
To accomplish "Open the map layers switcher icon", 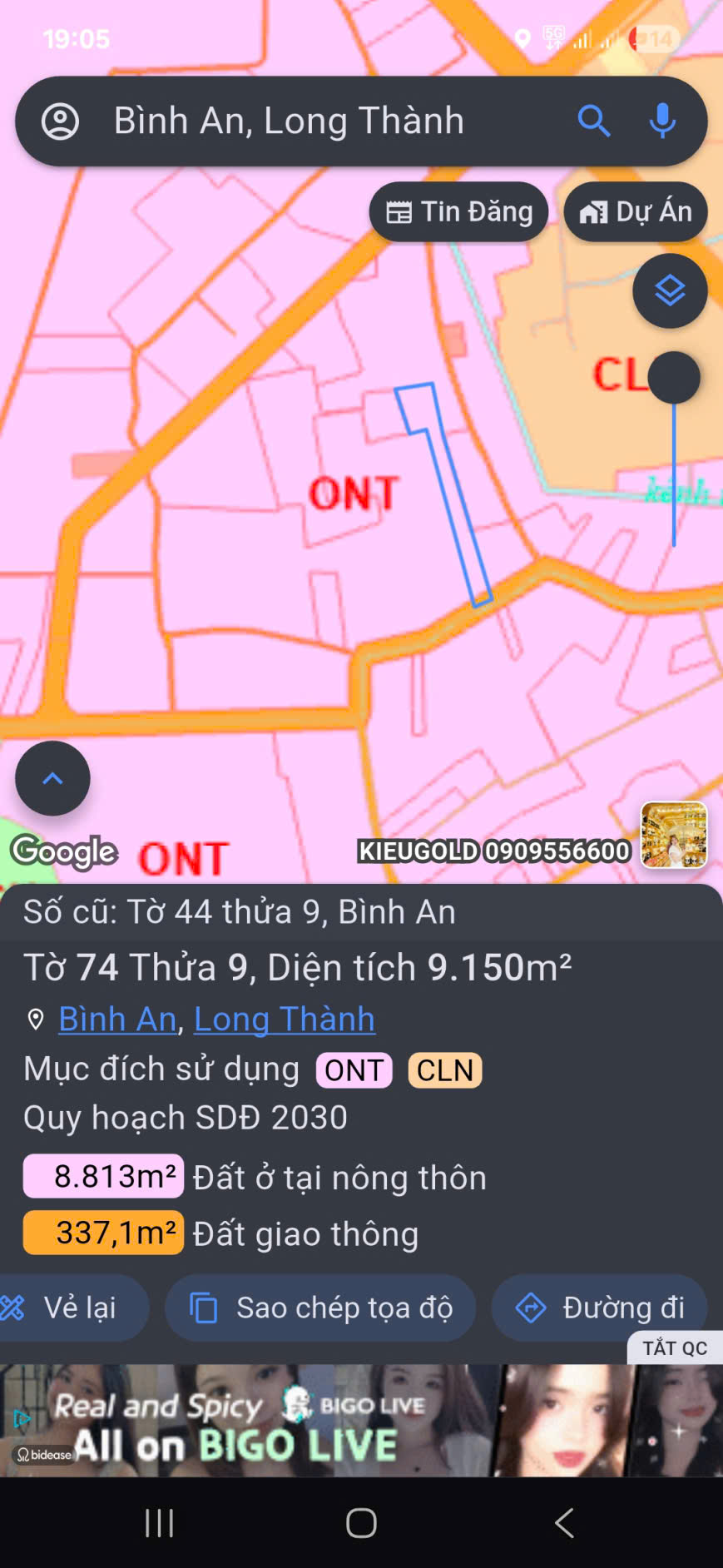I will point(669,290).
